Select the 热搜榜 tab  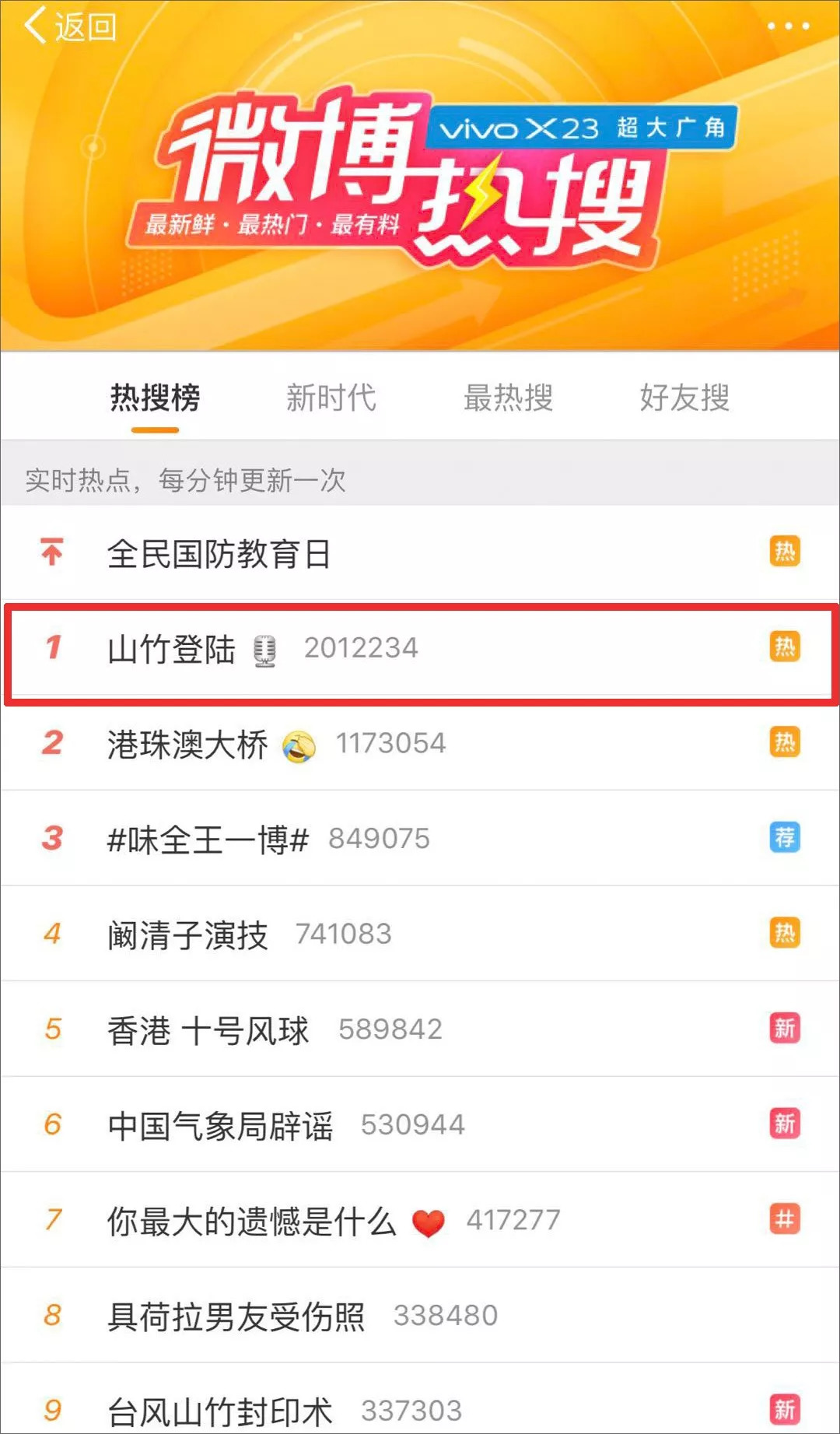[x=155, y=398]
